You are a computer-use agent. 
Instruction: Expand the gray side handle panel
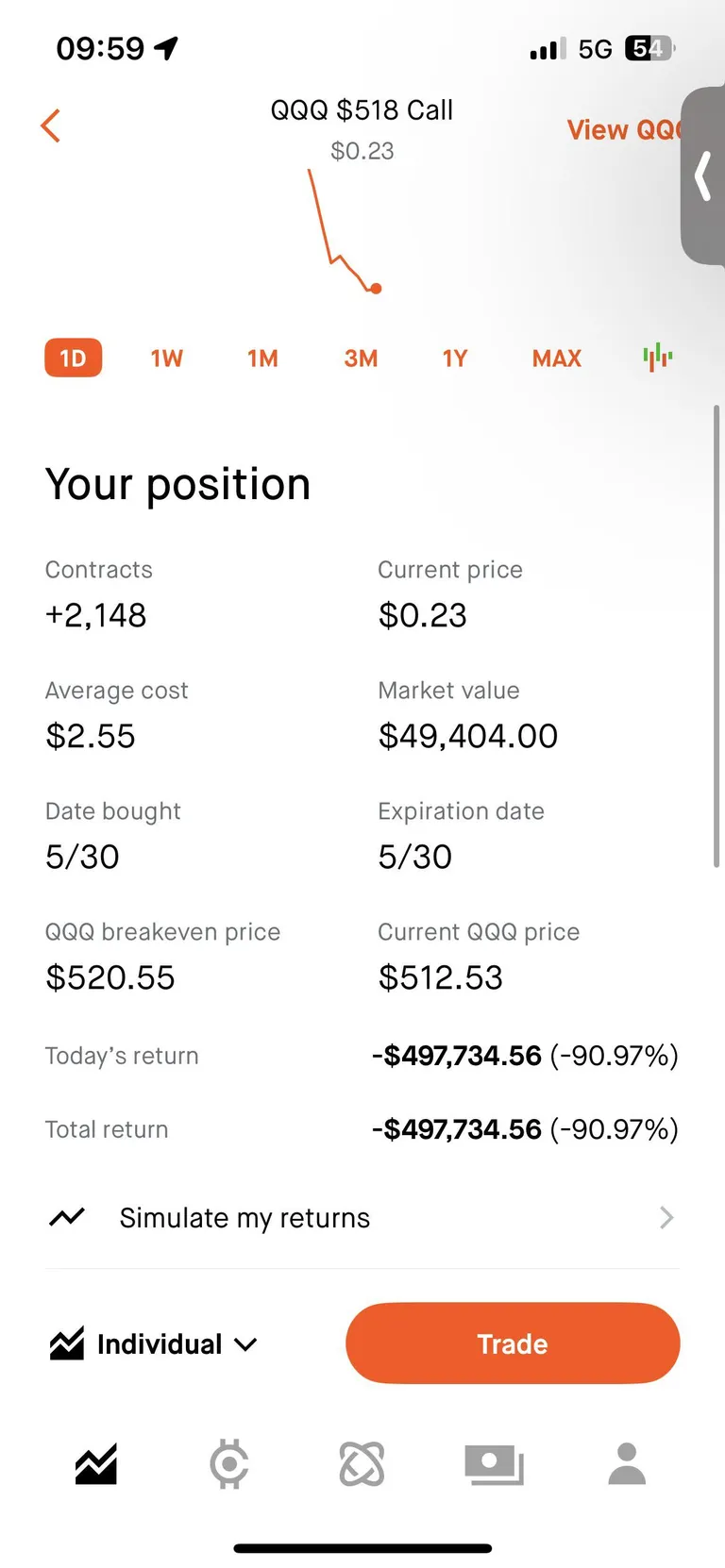pos(703,176)
